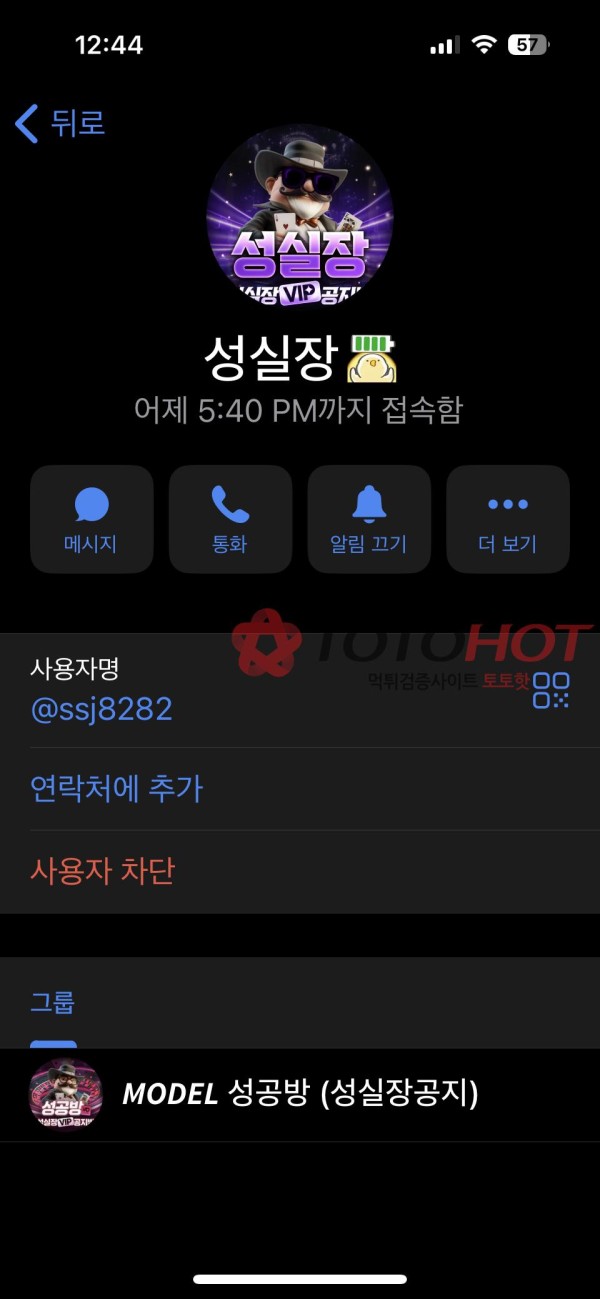
Task: Go back using the 뒤로 button
Action: [60, 124]
